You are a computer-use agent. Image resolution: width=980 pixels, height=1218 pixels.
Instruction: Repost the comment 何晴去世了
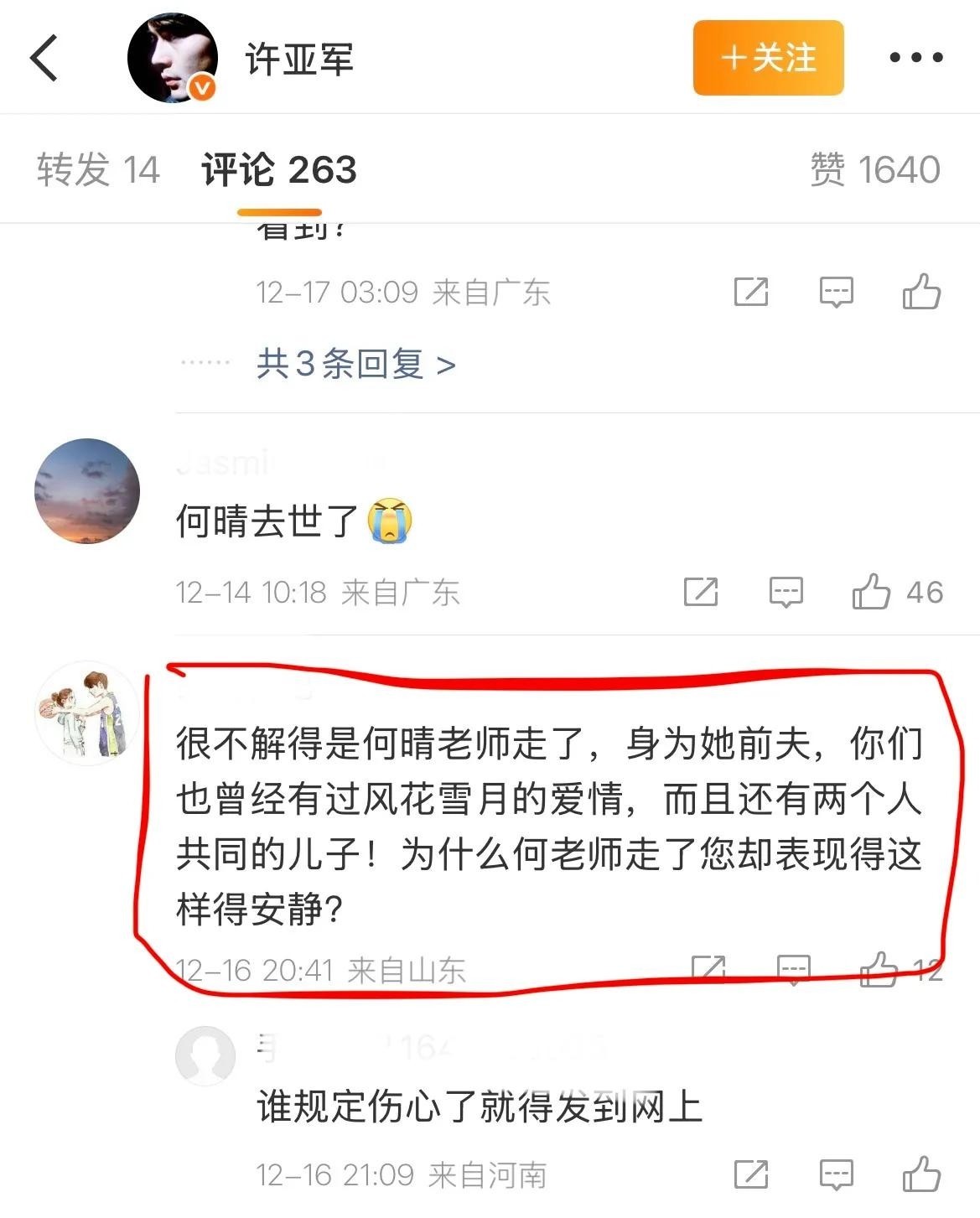point(701,592)
